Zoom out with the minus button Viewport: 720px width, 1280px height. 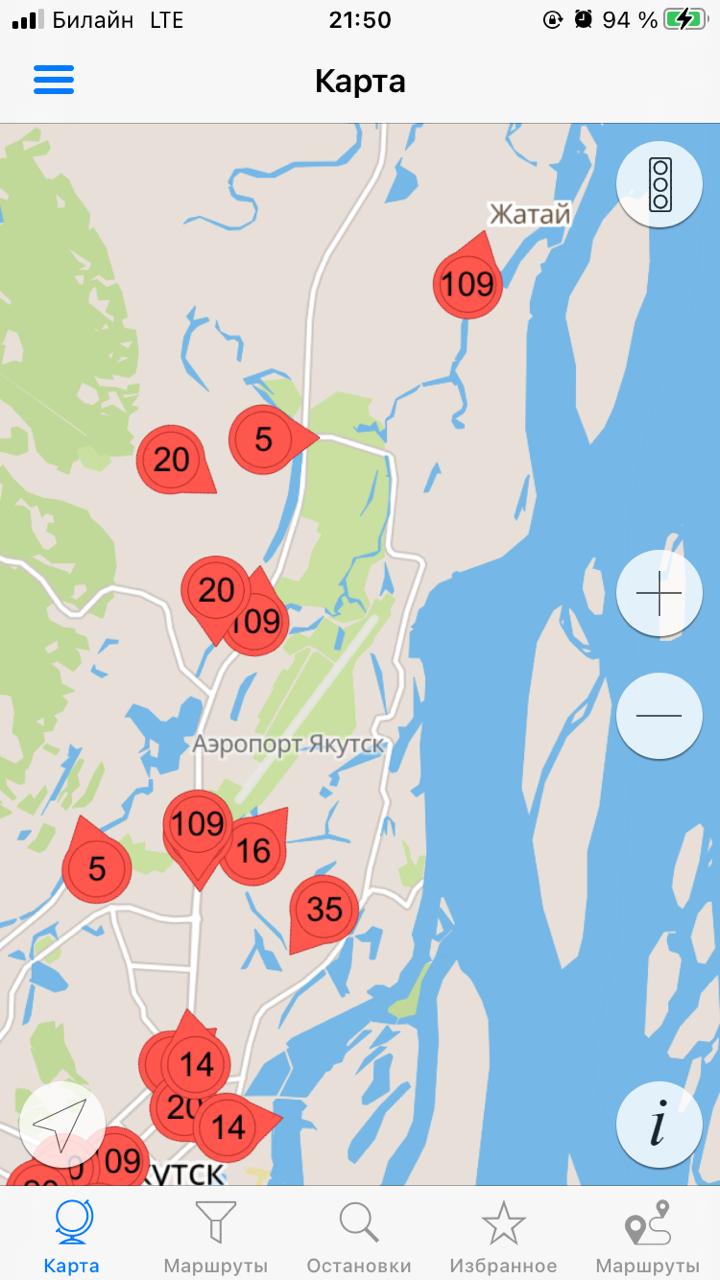(x=659, y=715)
